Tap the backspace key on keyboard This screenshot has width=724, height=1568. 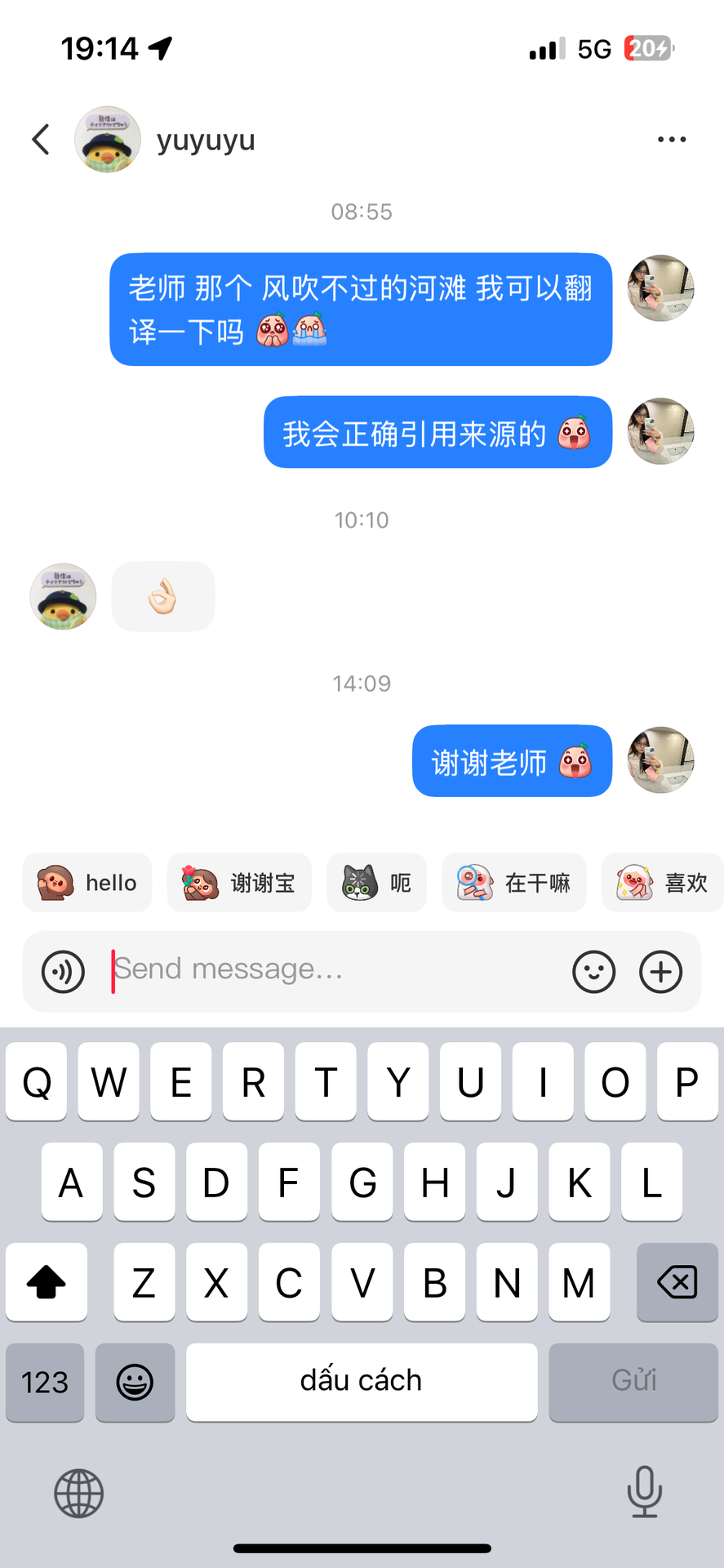(x=677, y=1282)
